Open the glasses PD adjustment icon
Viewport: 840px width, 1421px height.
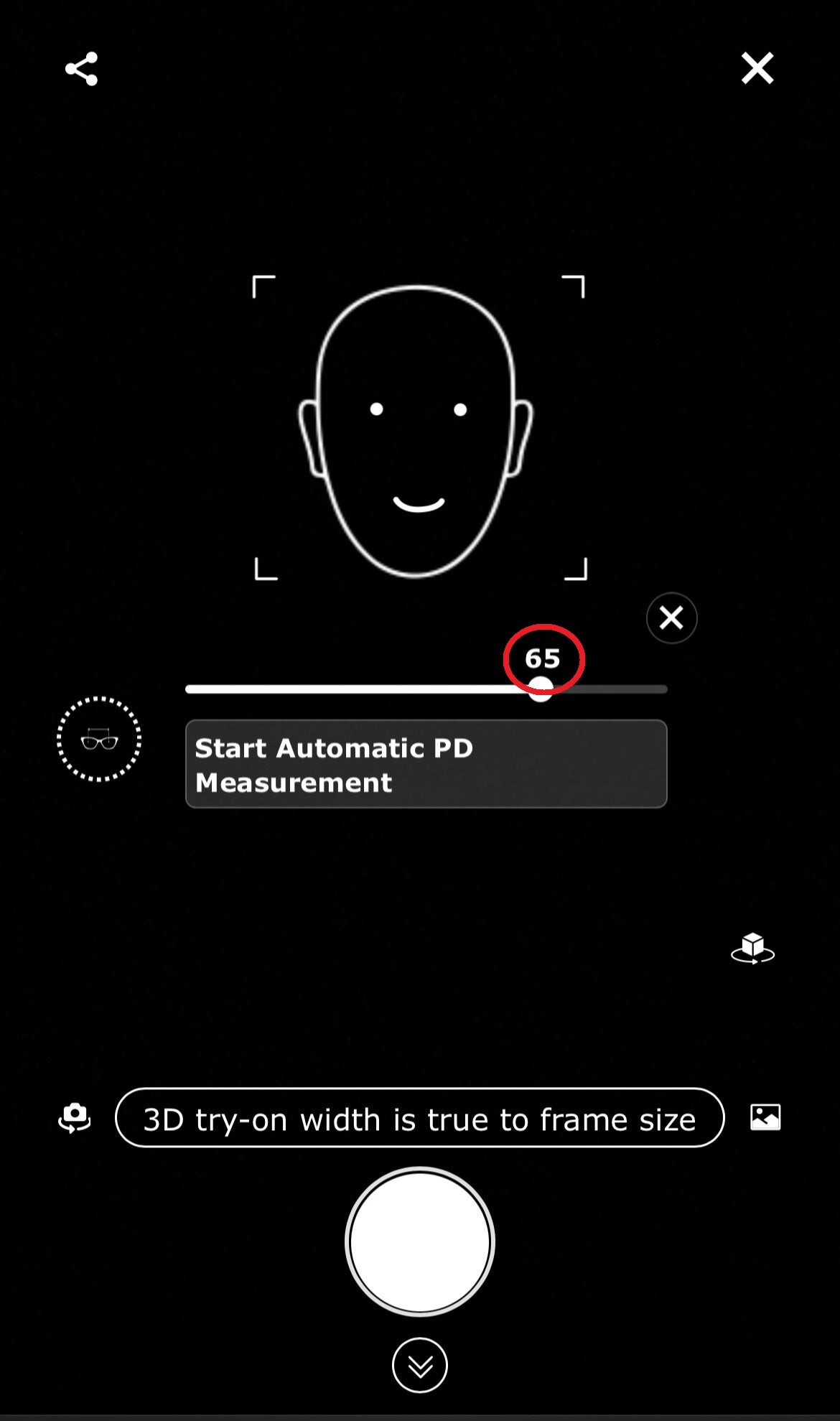tap(99, 739)
